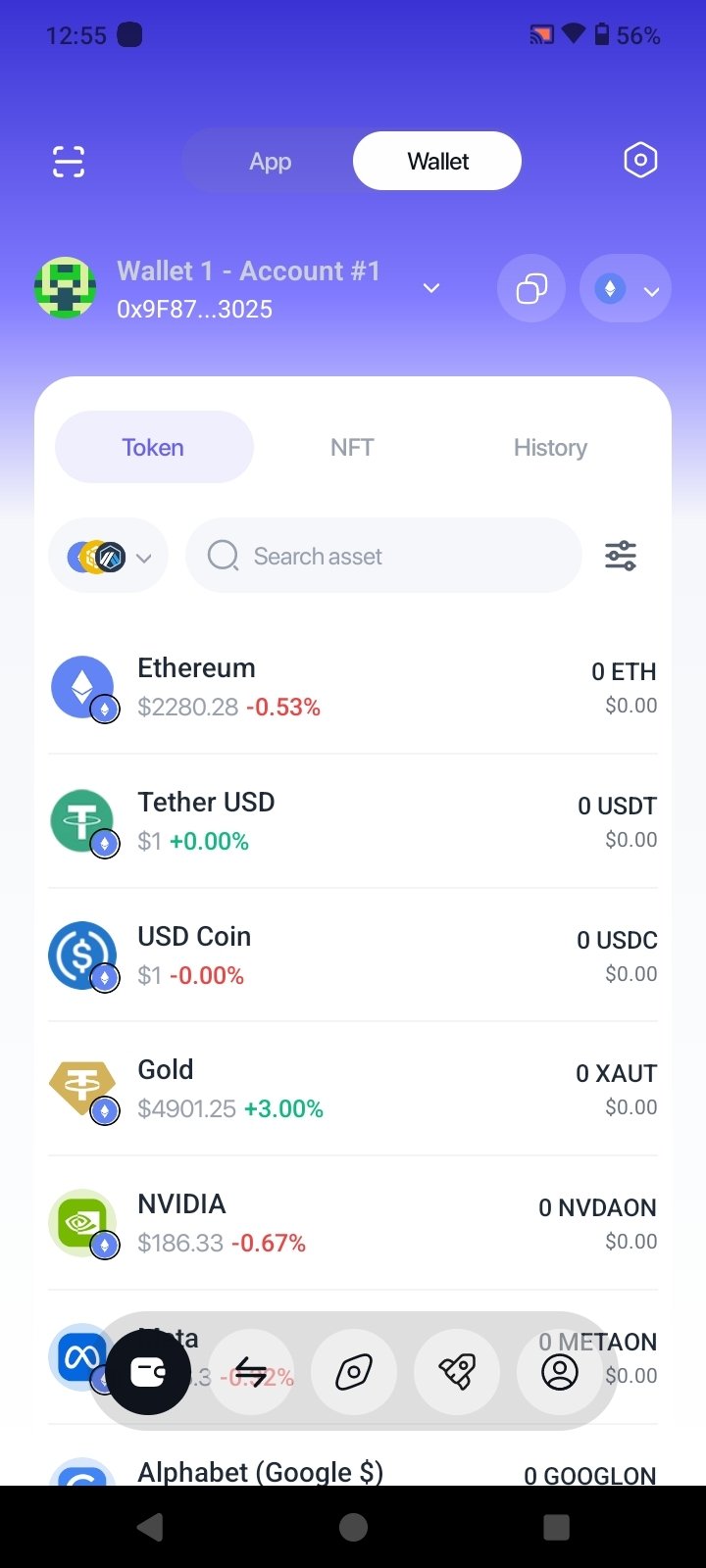
Task: Copy the wallet address
Action: point(531,289)
